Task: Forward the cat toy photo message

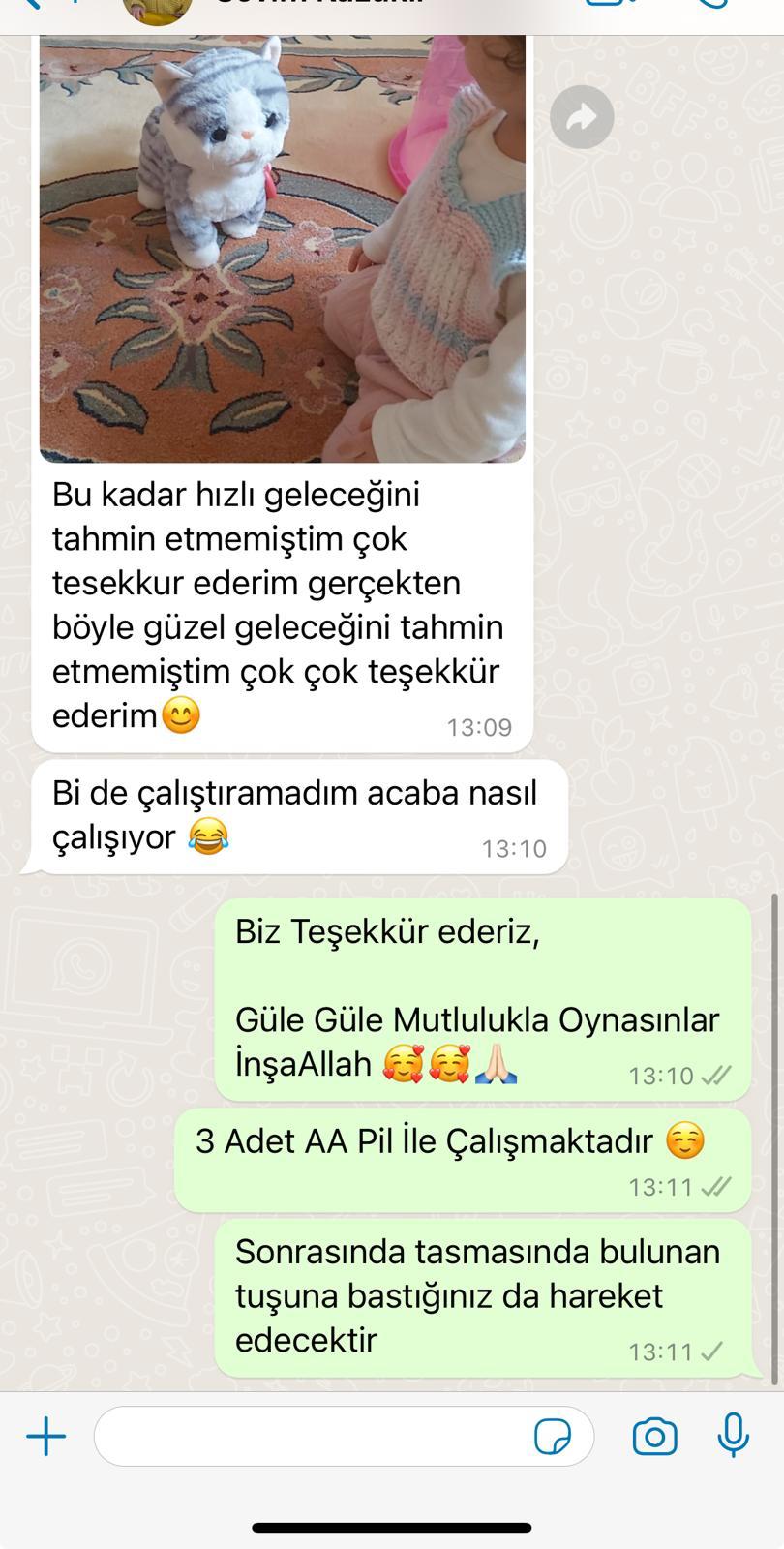Action: (x=582, y=117)
